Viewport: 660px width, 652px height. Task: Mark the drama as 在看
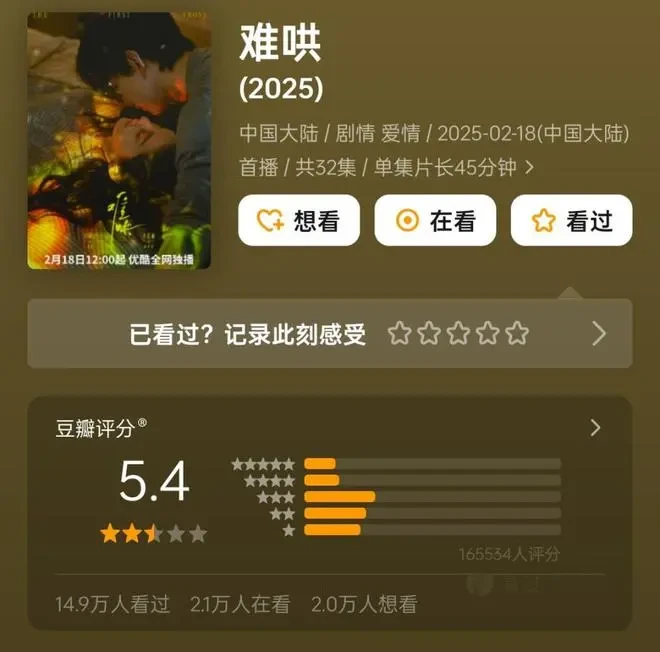click(435, 221)
